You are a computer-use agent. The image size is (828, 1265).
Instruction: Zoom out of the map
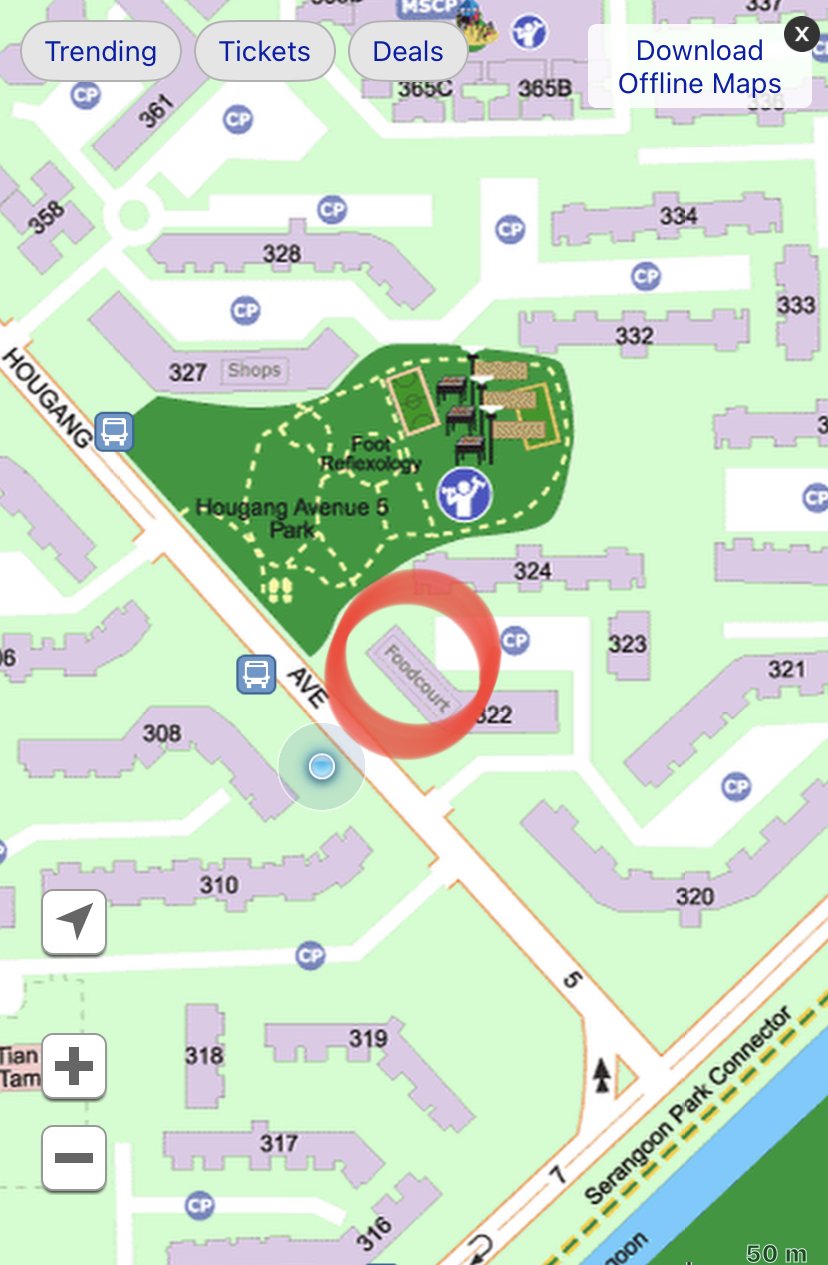(x=74, y=1158)
